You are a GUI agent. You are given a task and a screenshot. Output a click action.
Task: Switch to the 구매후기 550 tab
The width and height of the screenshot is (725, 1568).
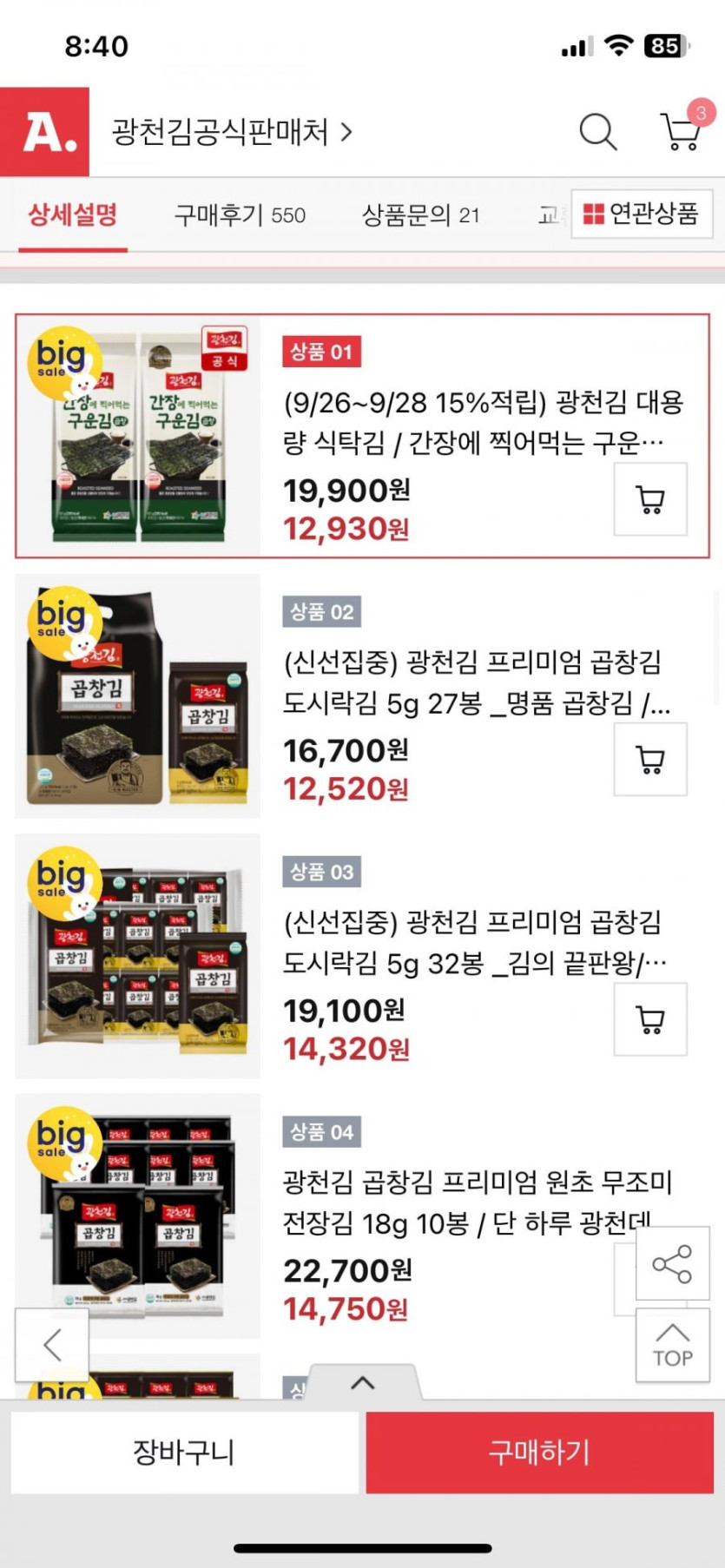pyautogui.click(x=240, y=214)
